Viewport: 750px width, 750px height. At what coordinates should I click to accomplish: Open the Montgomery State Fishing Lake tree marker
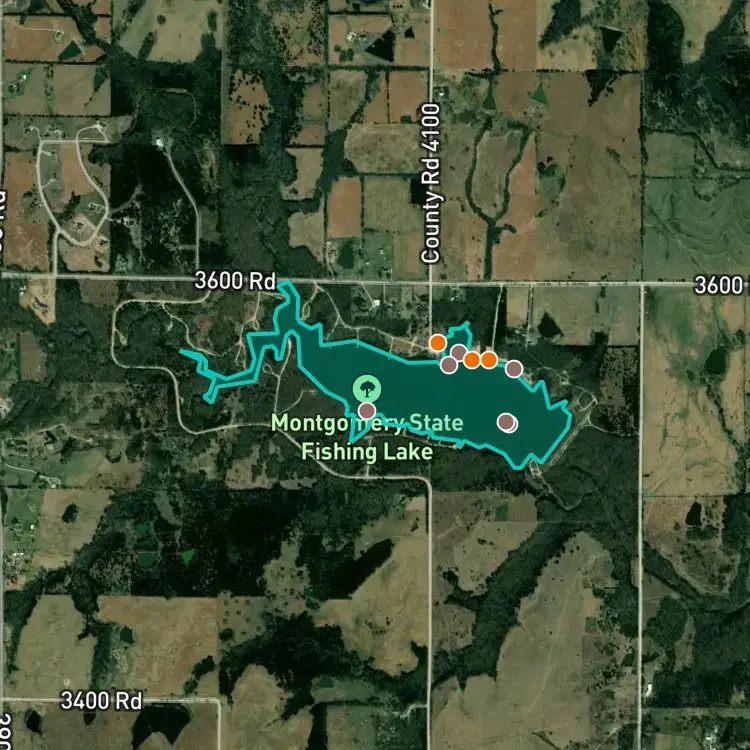pos(367,388)
